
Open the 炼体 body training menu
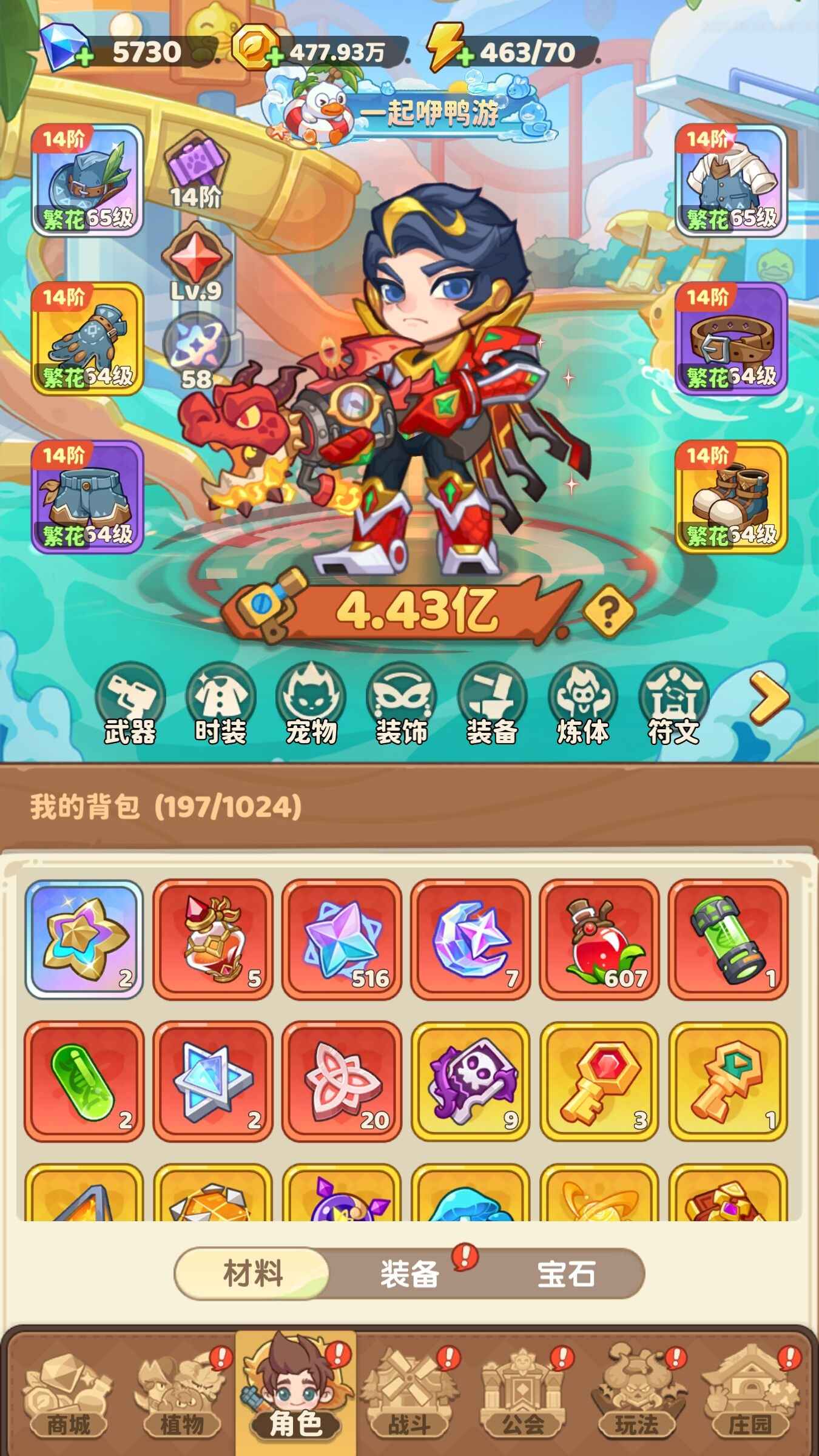[x=582, y=704]
